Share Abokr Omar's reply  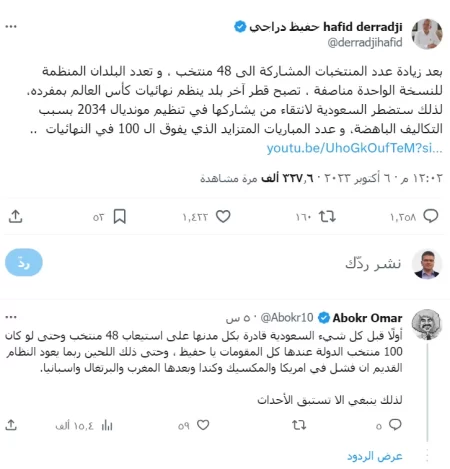tap(11, 425)
